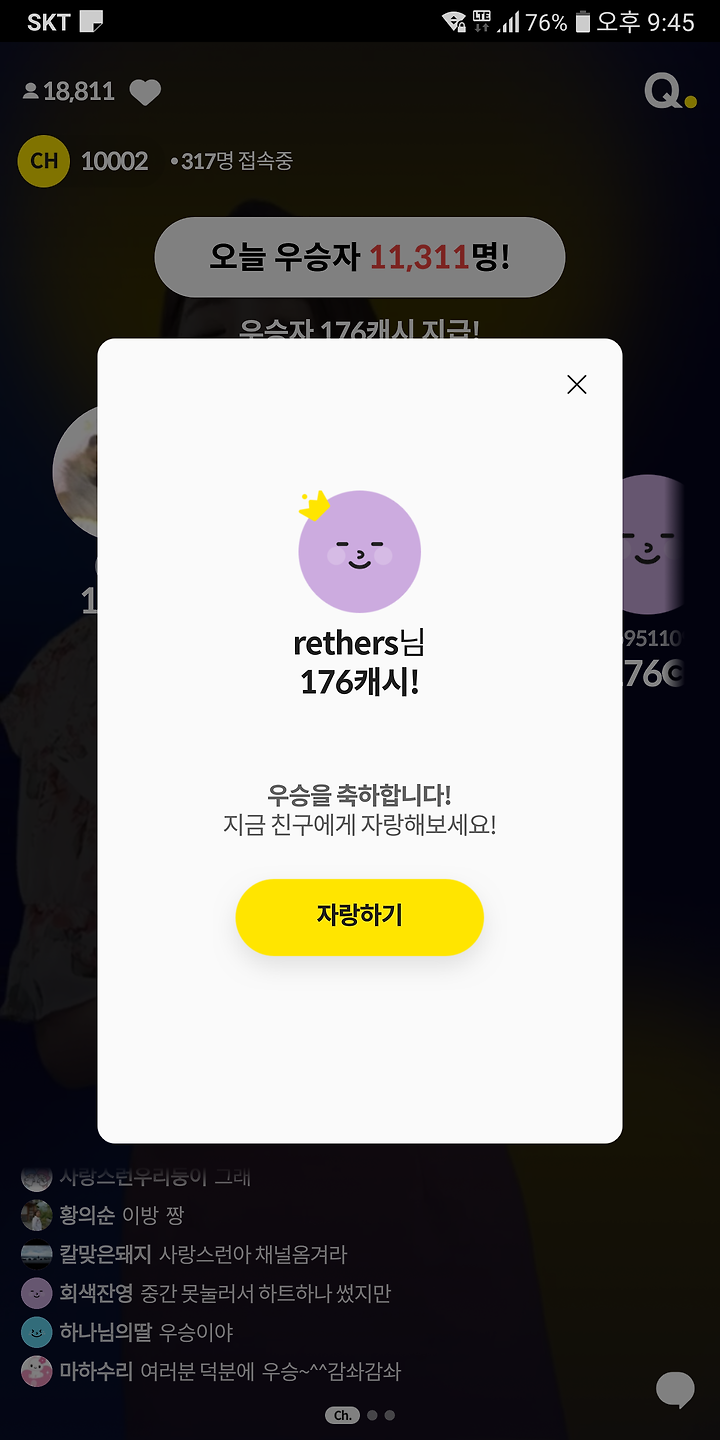This screenshot has height=1440, width=720.
Task: Tap the yellow 자랑하기 button
Action: coord(359,916)
